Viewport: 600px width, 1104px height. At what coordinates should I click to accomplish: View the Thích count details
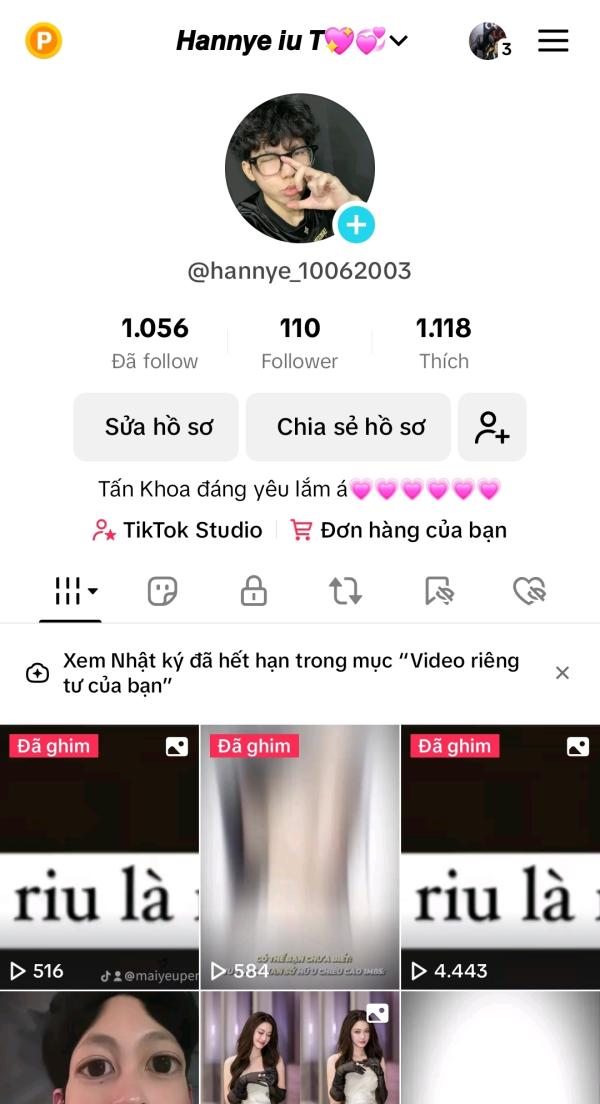[443, 343]
